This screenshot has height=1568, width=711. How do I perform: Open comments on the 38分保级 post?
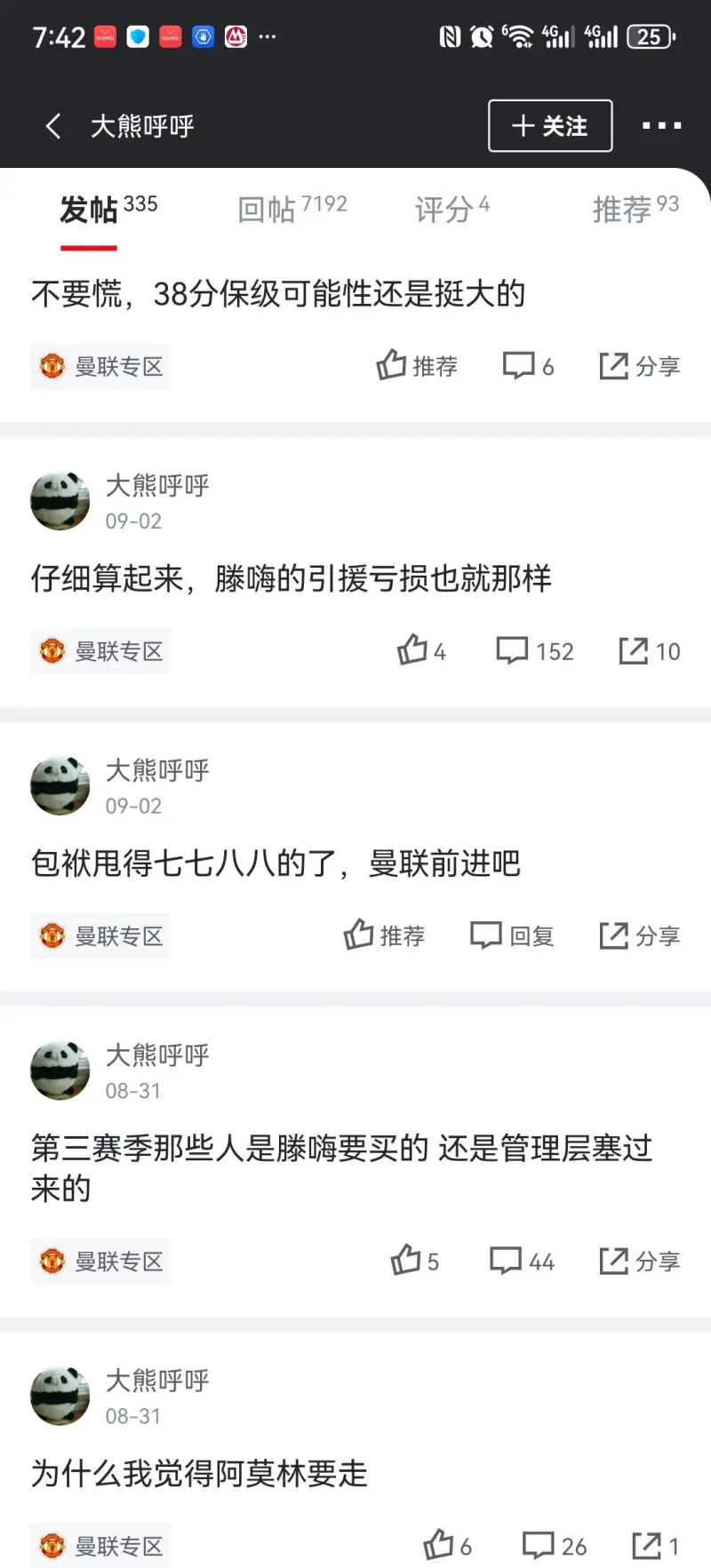coord(528,365)
